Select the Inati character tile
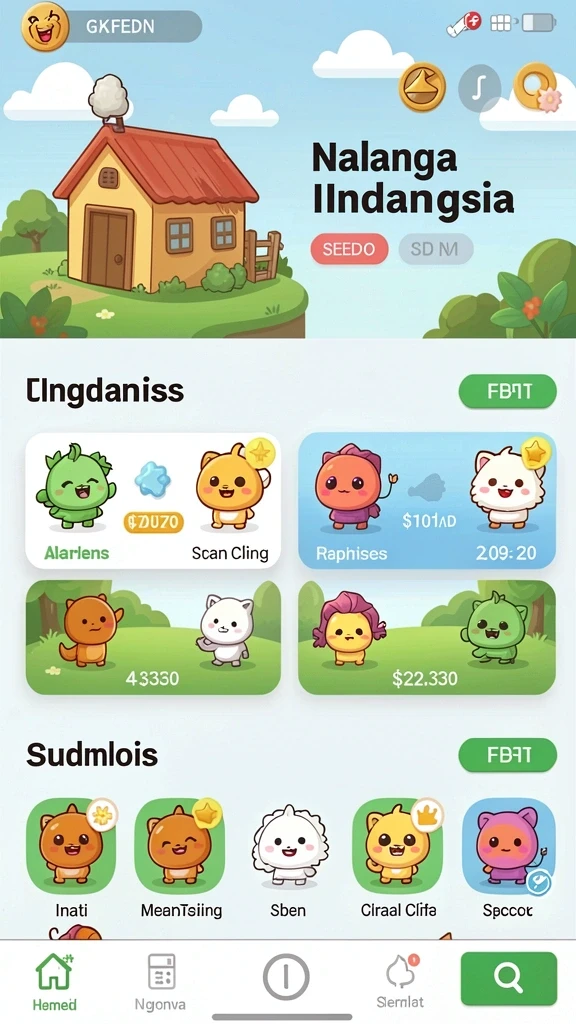 tap(71, 858)
